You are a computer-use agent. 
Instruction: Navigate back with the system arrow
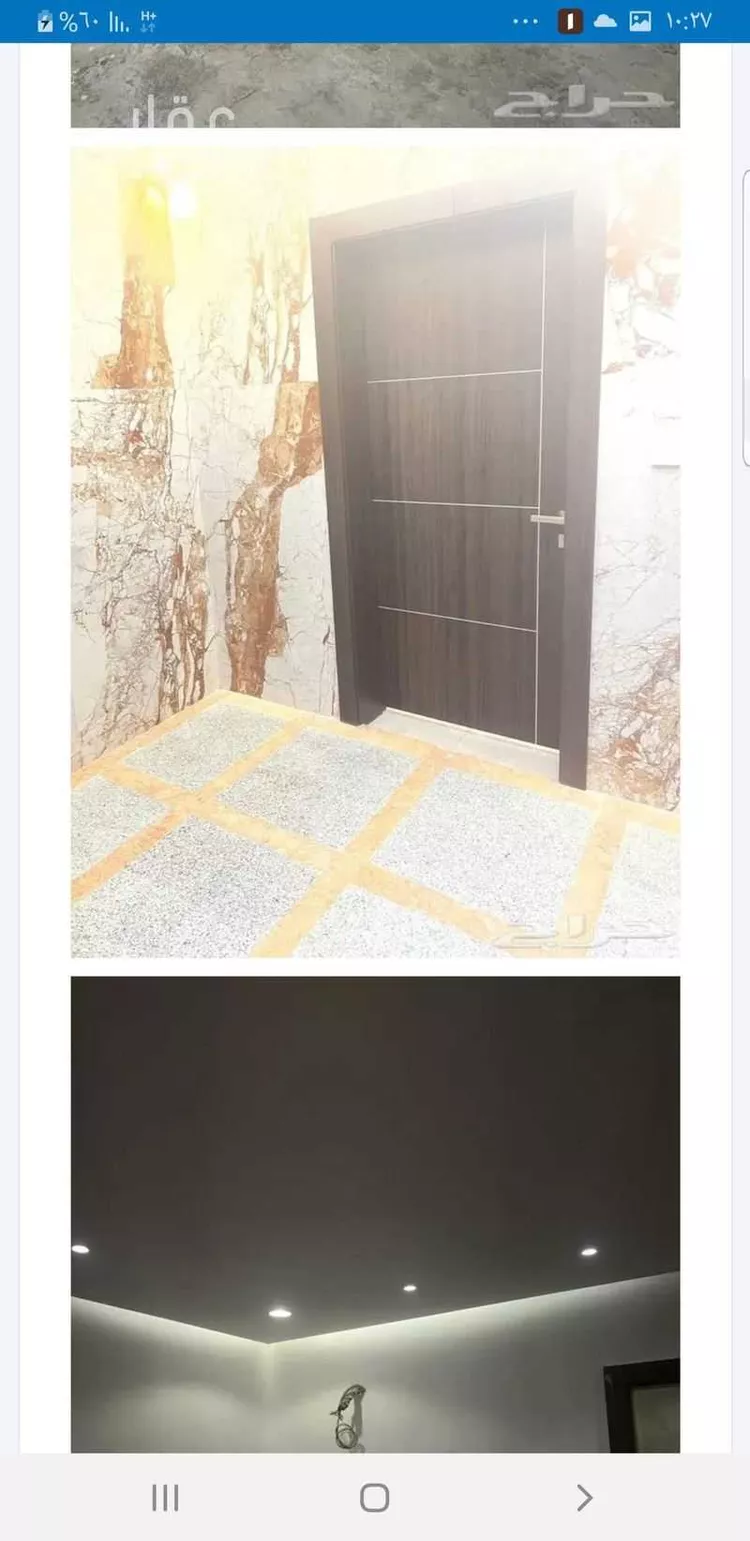pyautogui.click(x=585, y=1497)
